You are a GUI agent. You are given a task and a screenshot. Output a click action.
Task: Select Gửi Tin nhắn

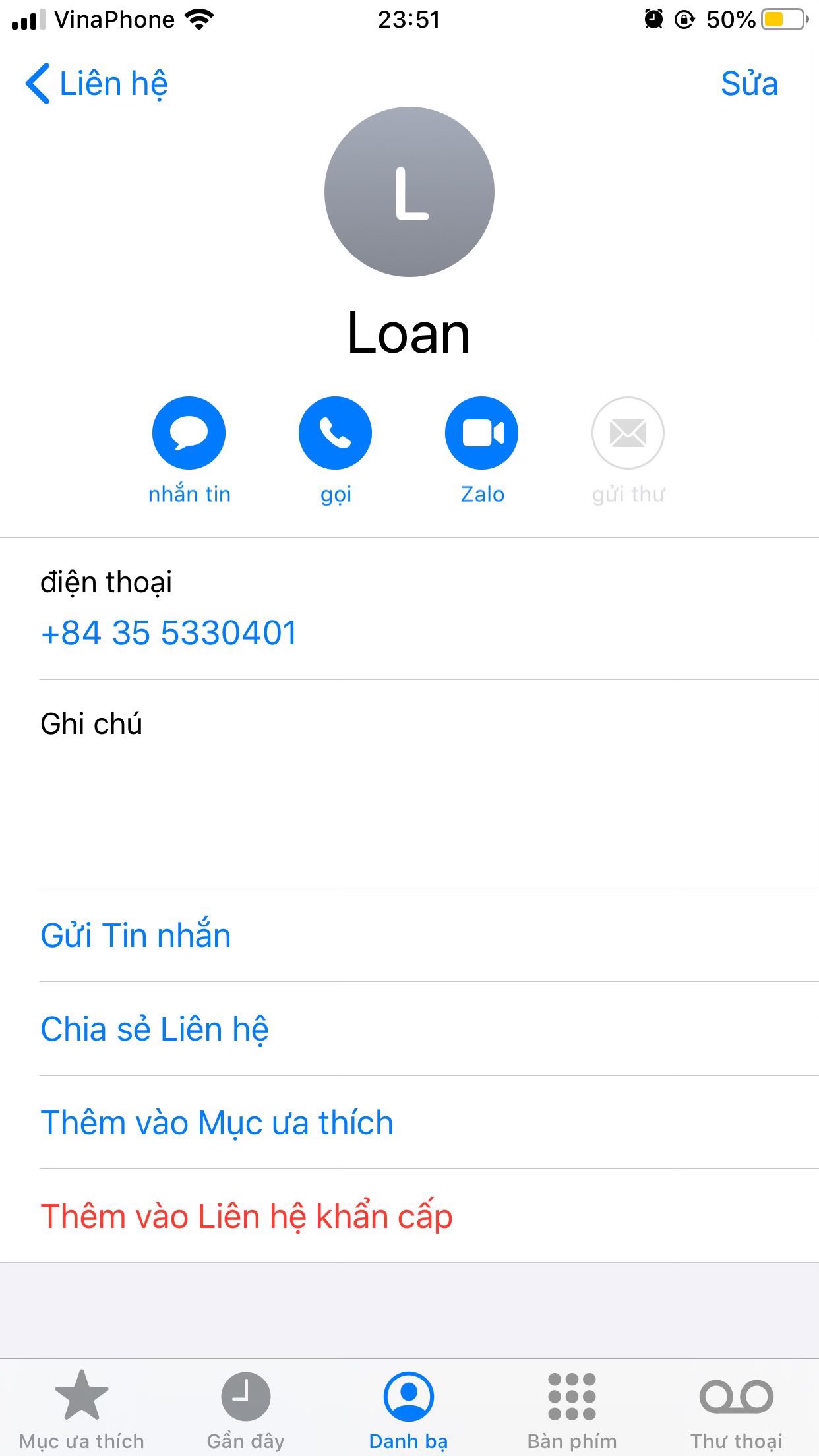tap(136, 935)
